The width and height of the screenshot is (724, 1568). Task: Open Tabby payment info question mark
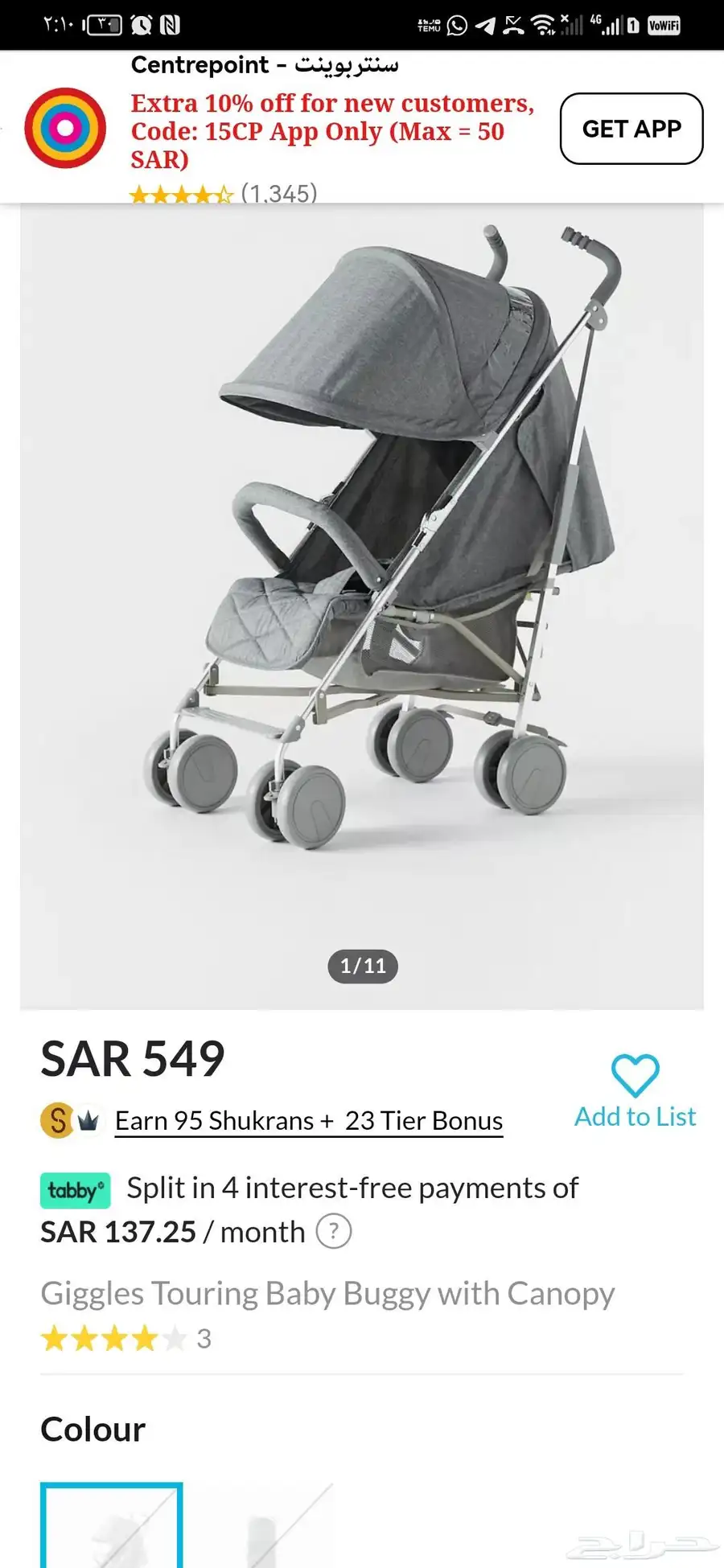(x=333, y=1231)
